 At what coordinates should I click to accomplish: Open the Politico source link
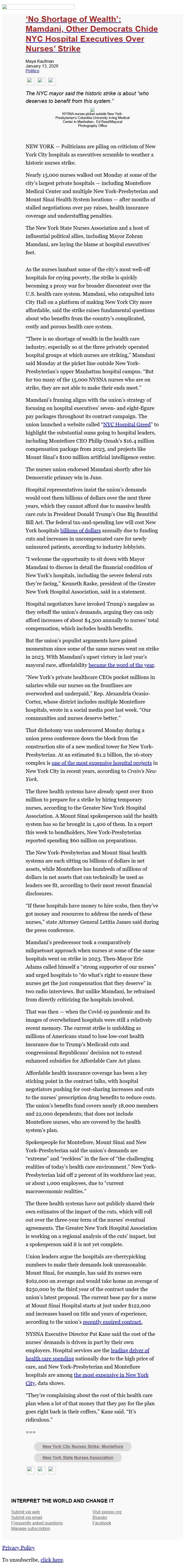coord(32,71)
